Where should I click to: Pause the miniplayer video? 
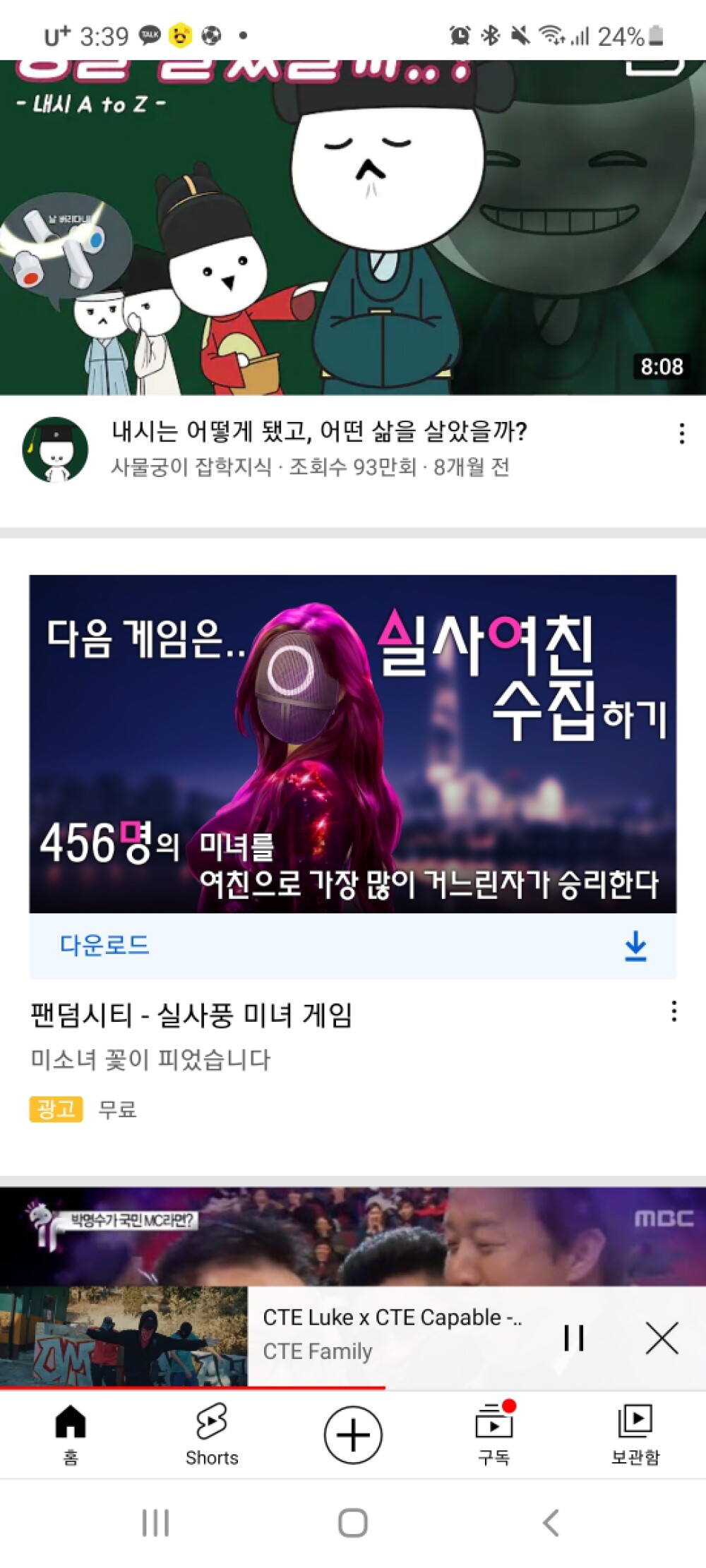click(574, 1337)
